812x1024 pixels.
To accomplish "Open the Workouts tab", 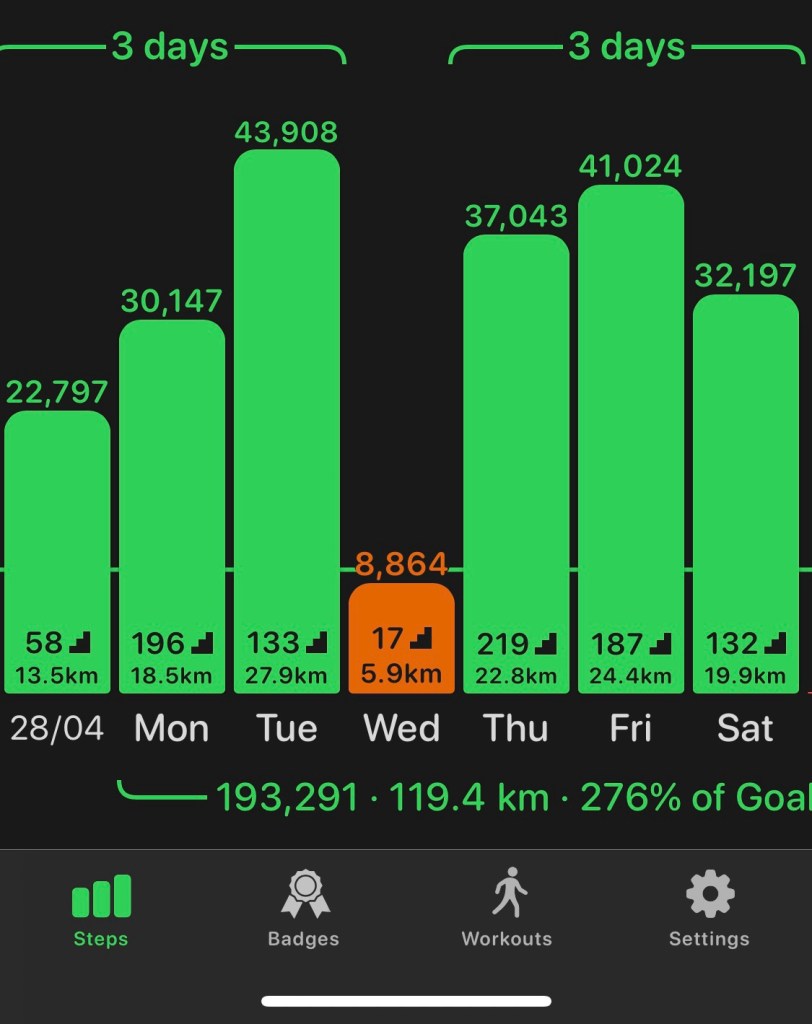I will pyautogui.click(x=507, y=908).
